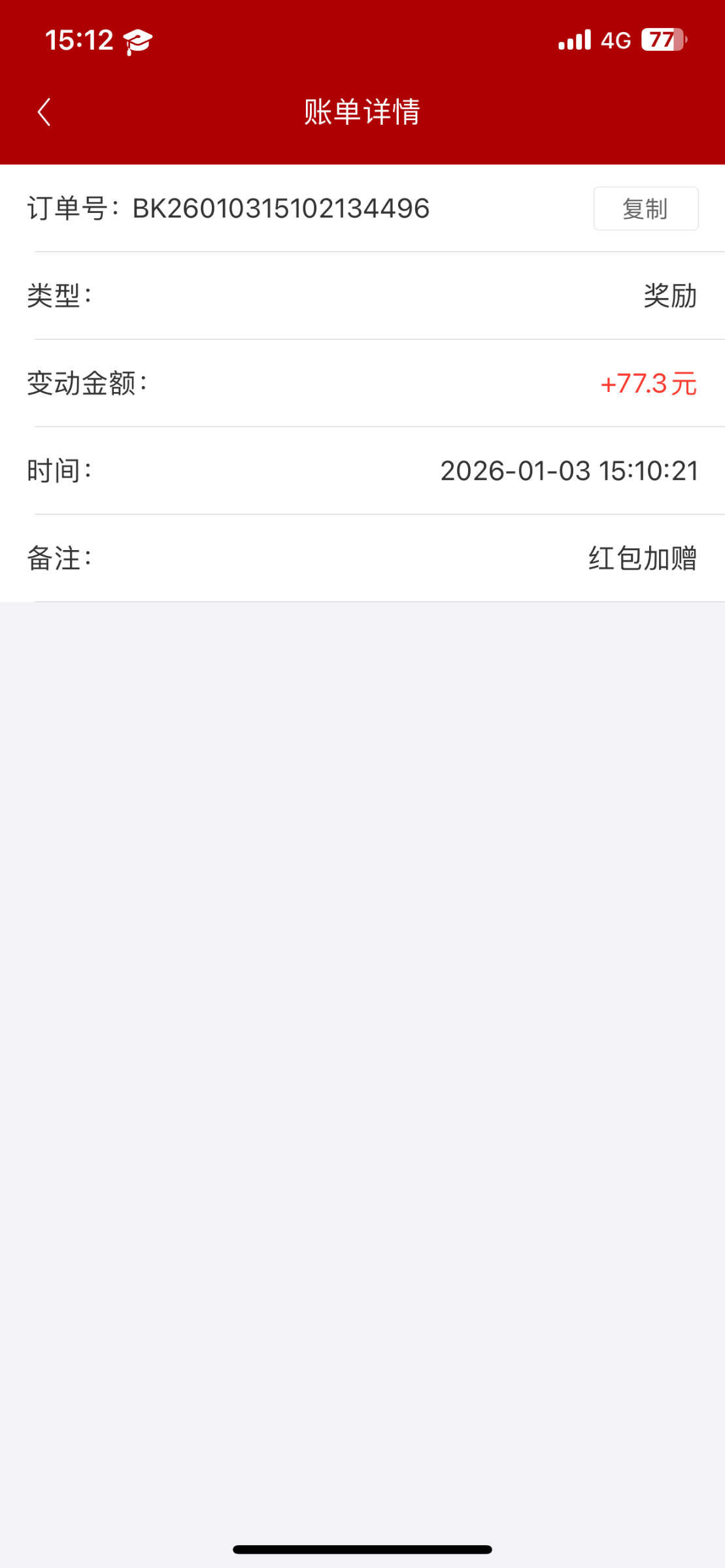
Task: Copy the order number with 复制 button
Action: click(645, 209)
